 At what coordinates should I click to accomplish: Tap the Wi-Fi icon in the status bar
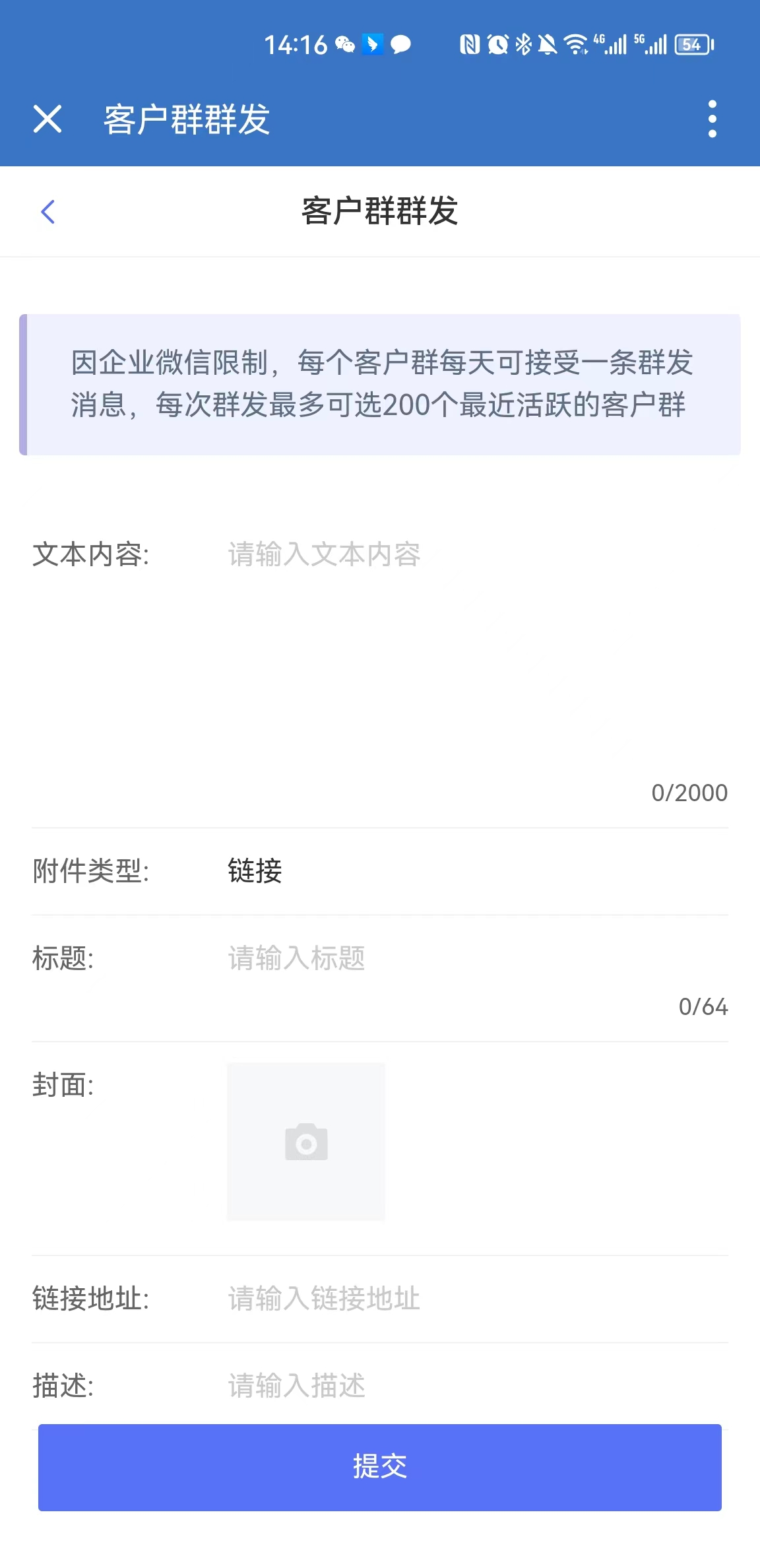tap(575, 44)
